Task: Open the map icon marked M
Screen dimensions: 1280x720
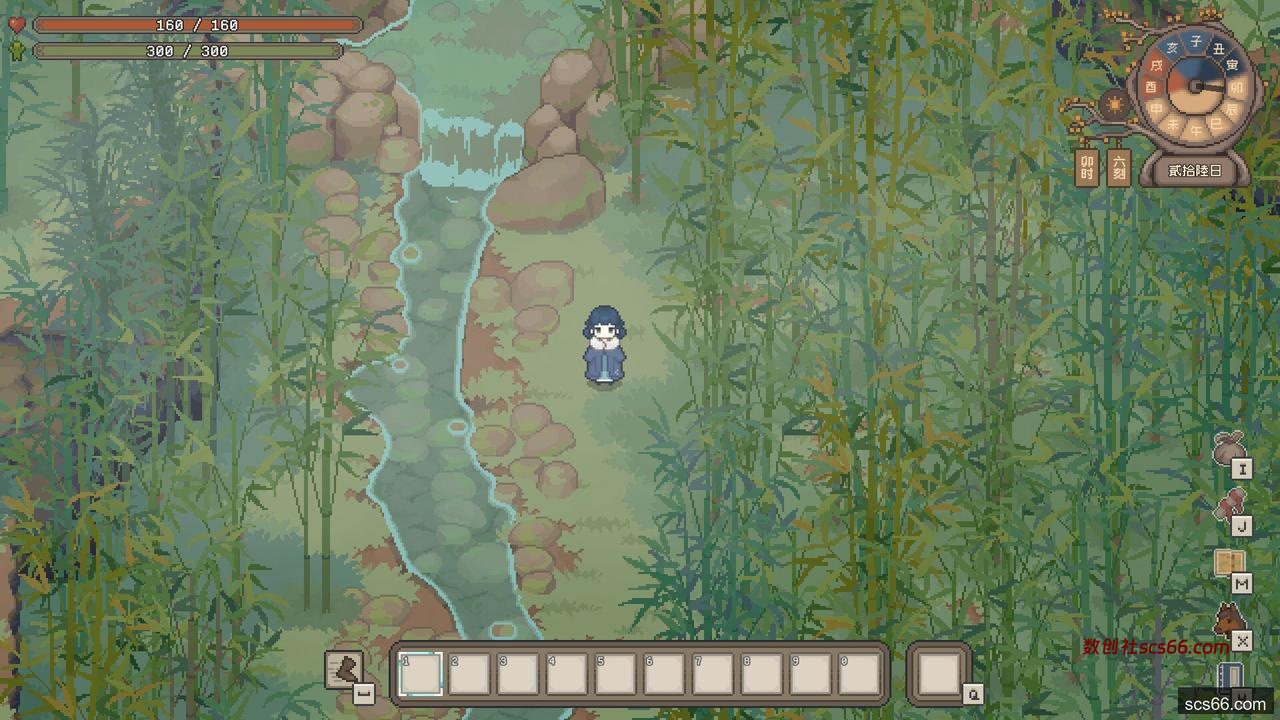Action: 1229,564
